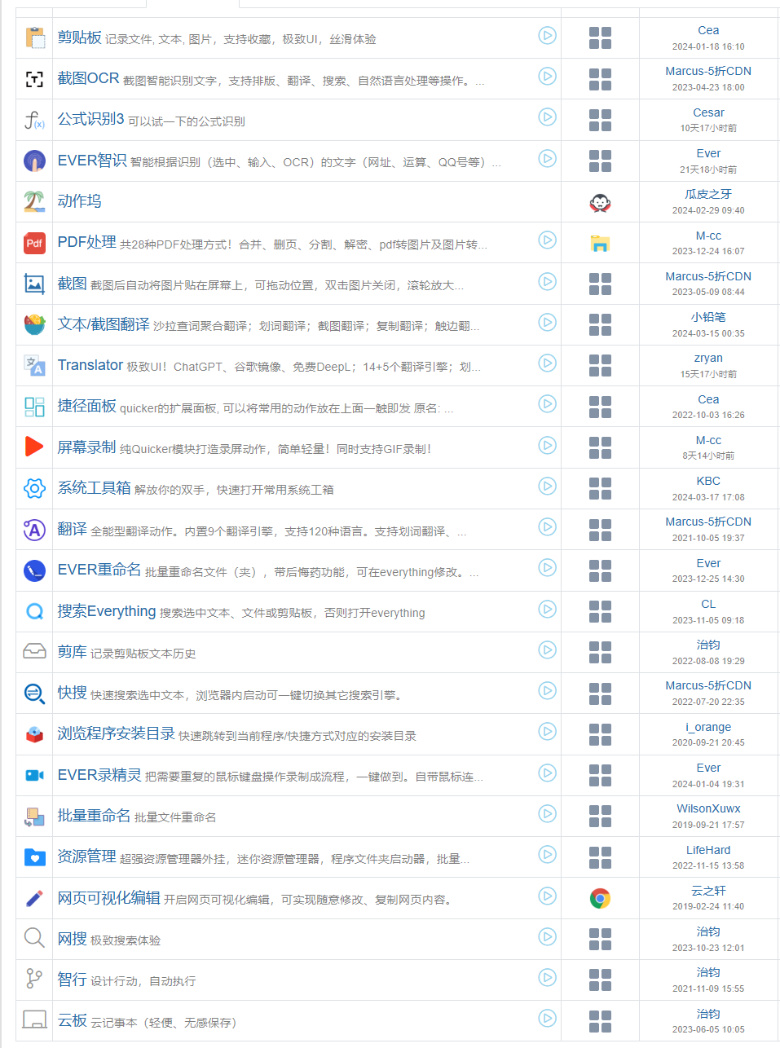The width and height of the screenshot is (780, 1048).
Task: Open the Translator action
Action: (90, 365)
